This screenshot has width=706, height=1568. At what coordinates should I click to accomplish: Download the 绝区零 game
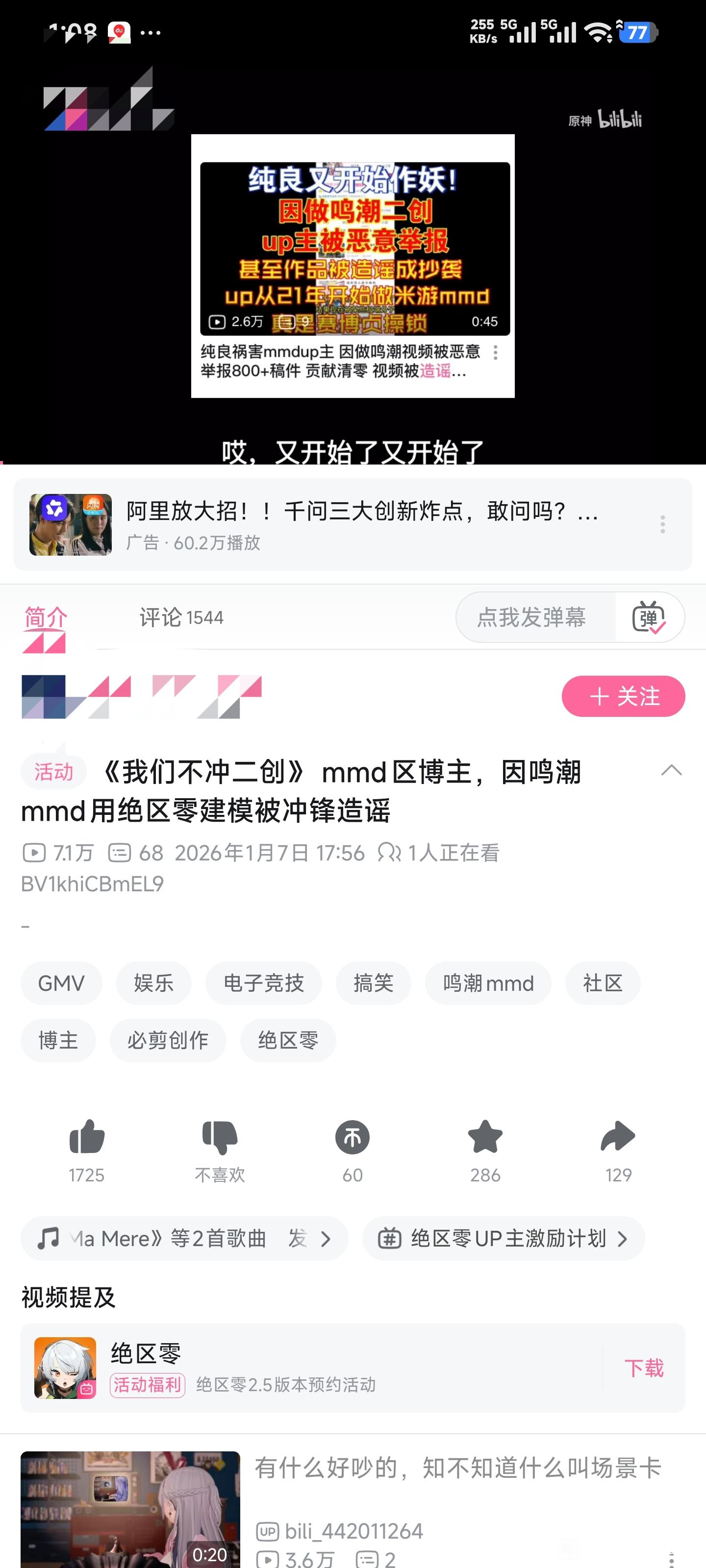click(x=643, y=1368)
